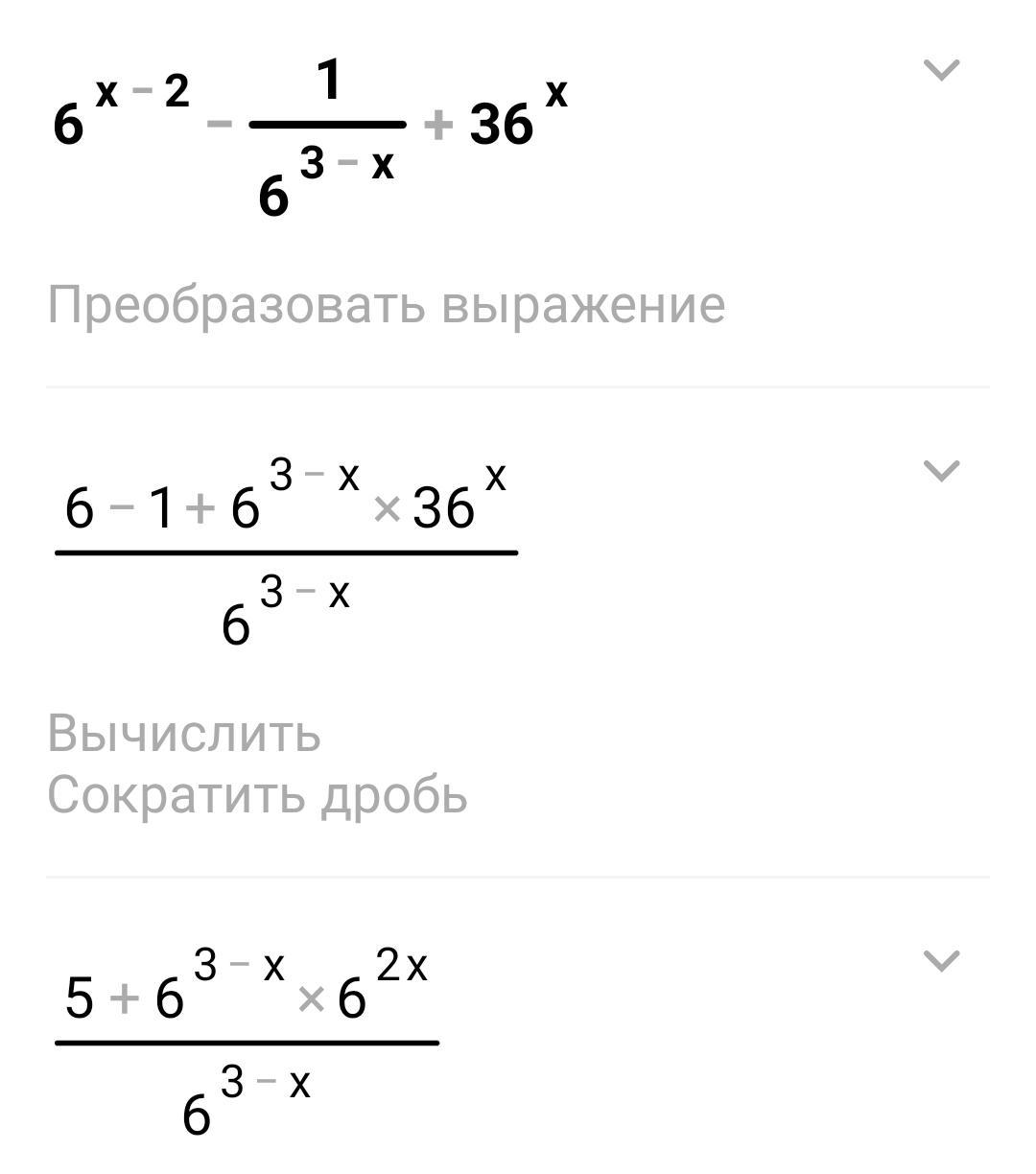This screenshot has width=1036, height=1174.
Task: Expand the step starting with 5 + 6
Action: (x=940, y=960)
